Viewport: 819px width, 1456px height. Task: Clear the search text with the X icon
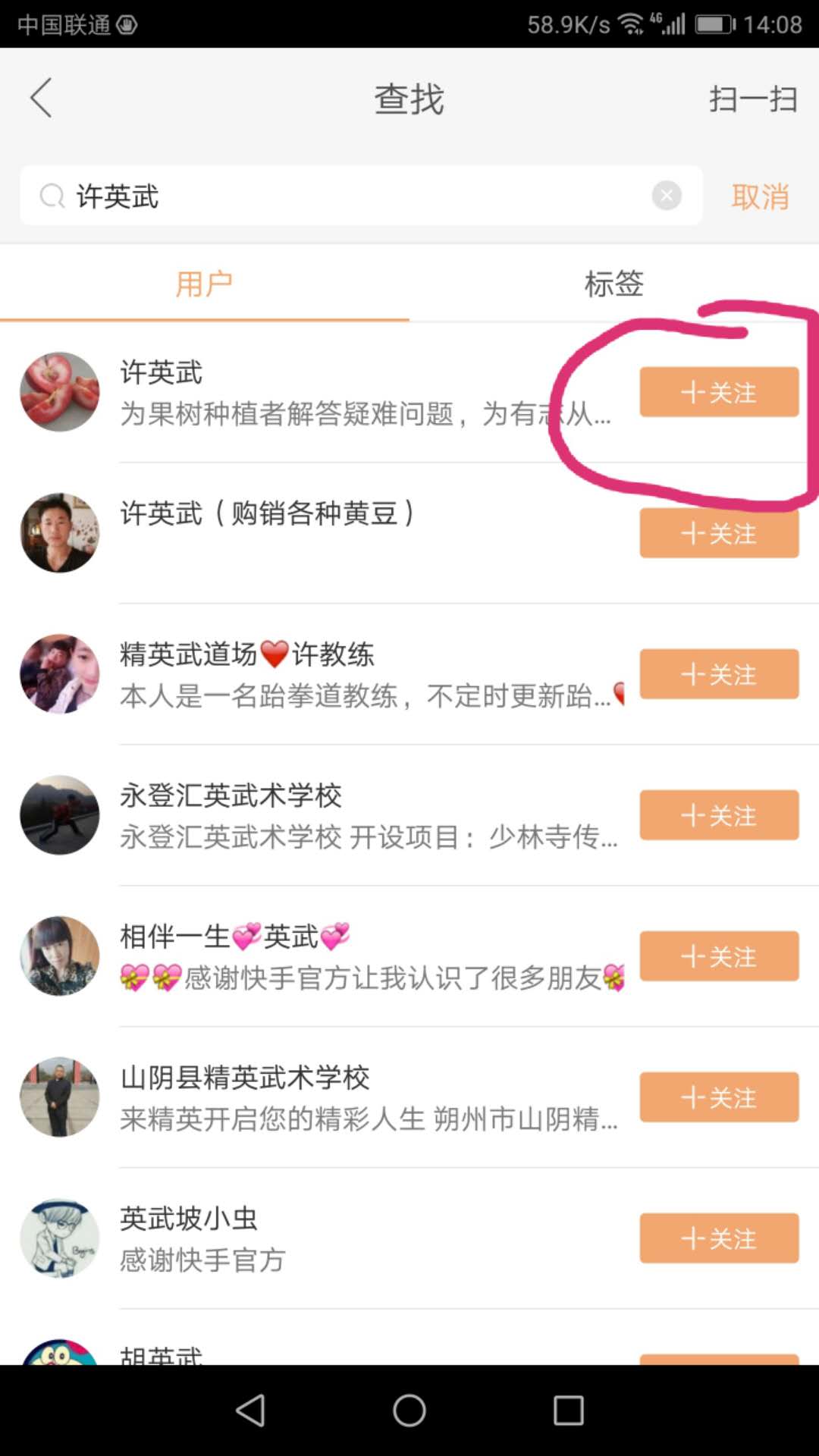(667, 196)
